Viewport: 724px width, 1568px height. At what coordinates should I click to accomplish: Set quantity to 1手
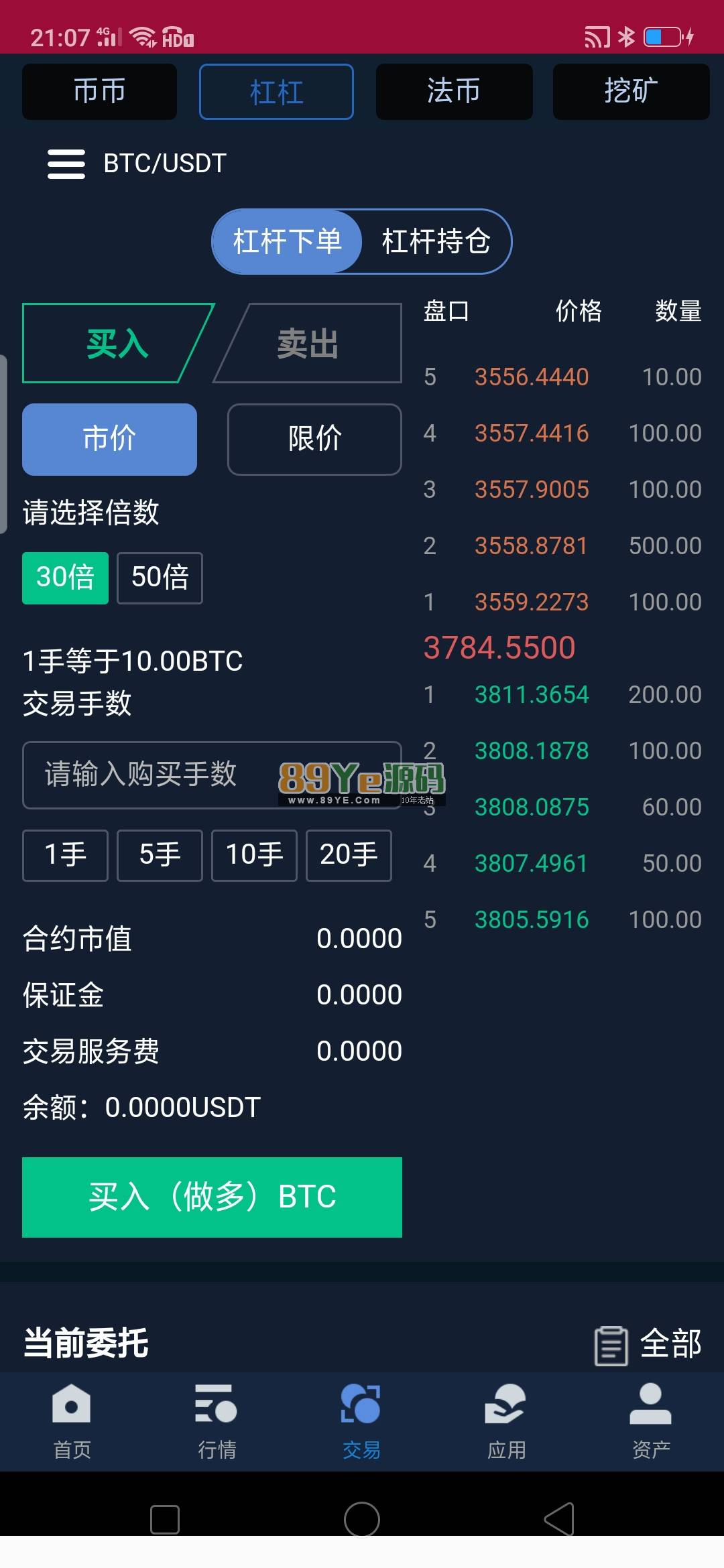click(65, 855)
